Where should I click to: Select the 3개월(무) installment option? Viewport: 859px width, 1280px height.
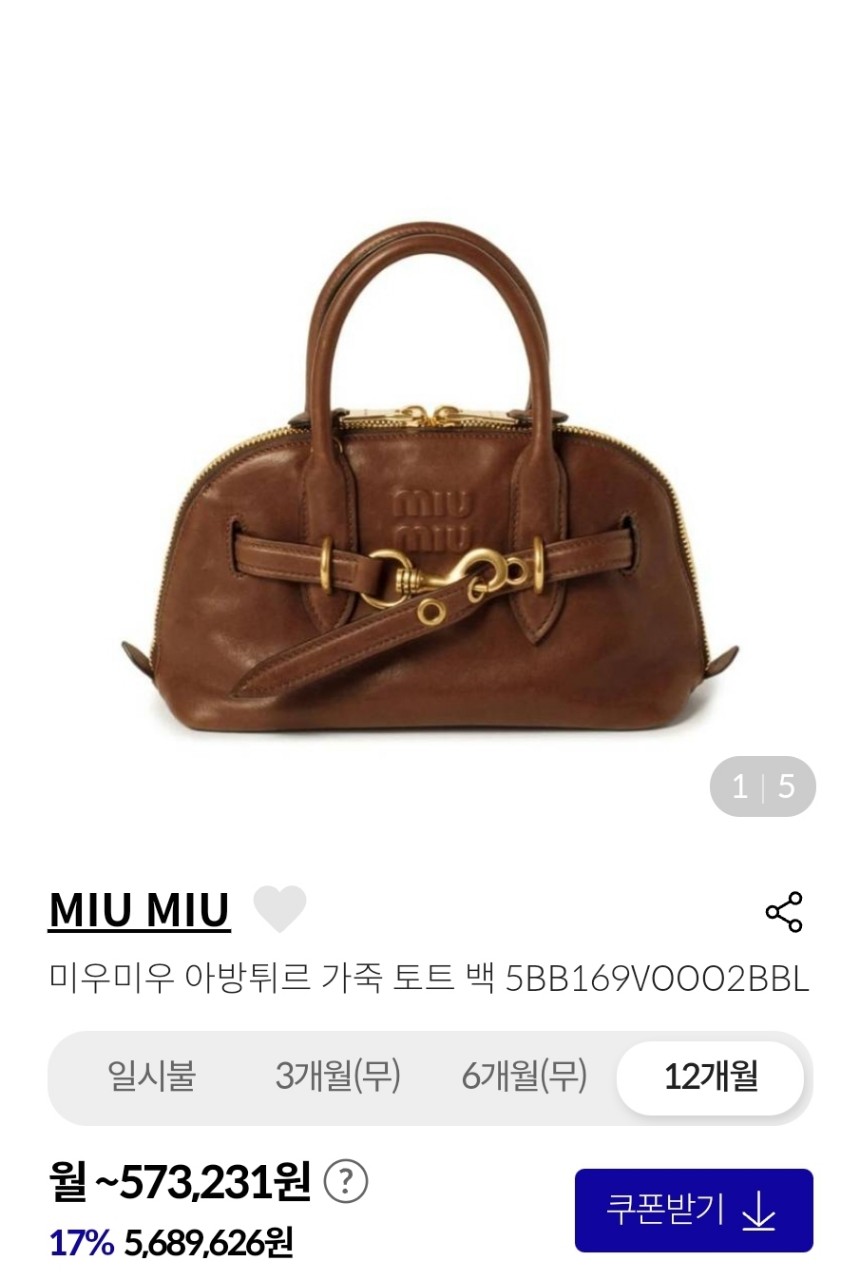(x=337, y=1077)
